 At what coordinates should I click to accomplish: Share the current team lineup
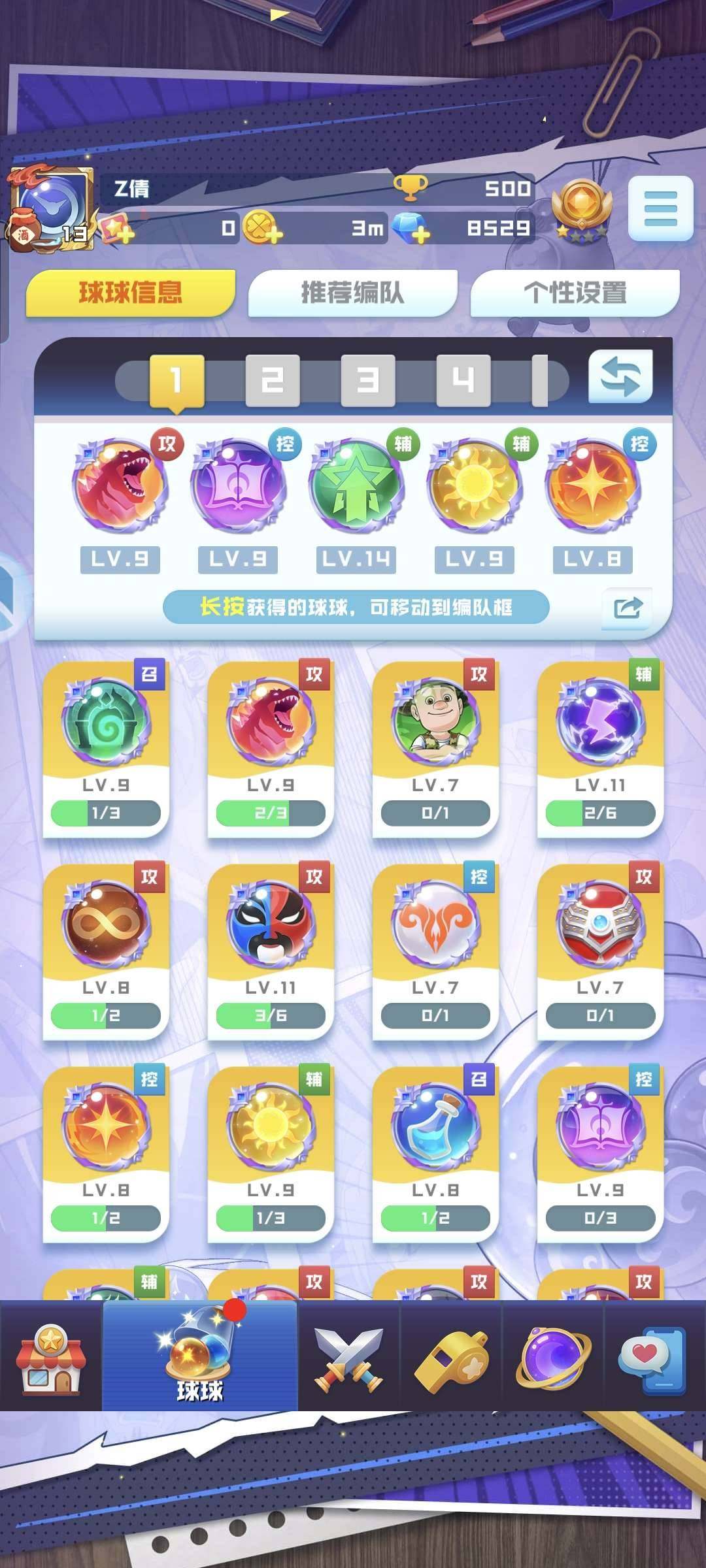click(628, 608)
